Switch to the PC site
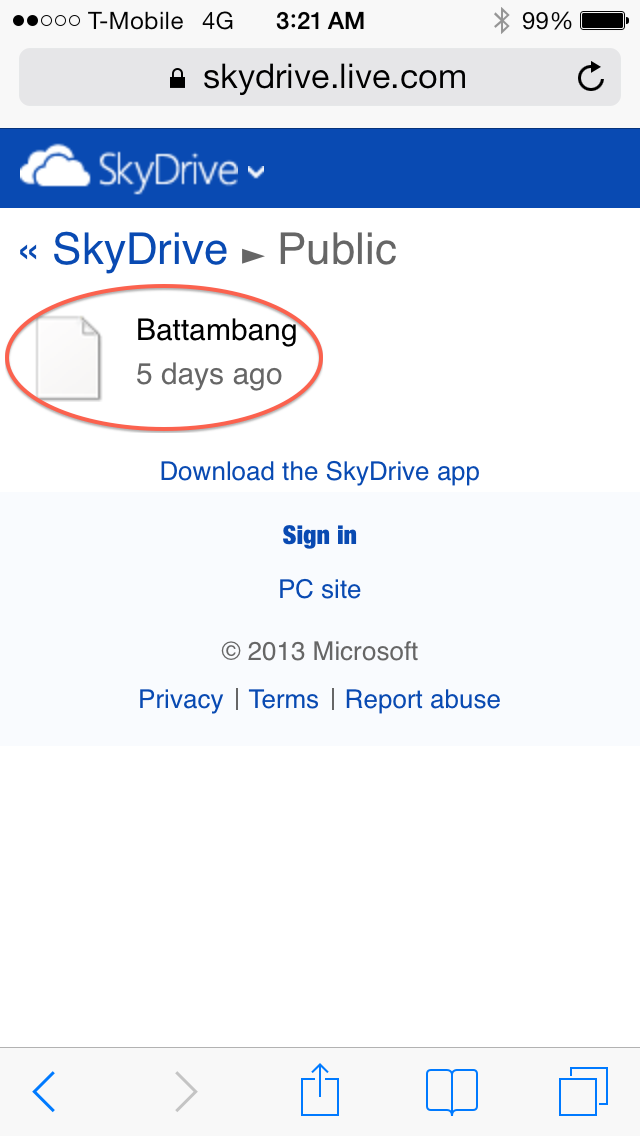The height and width of the screenshot is (1136, 640). pos(320,589)
